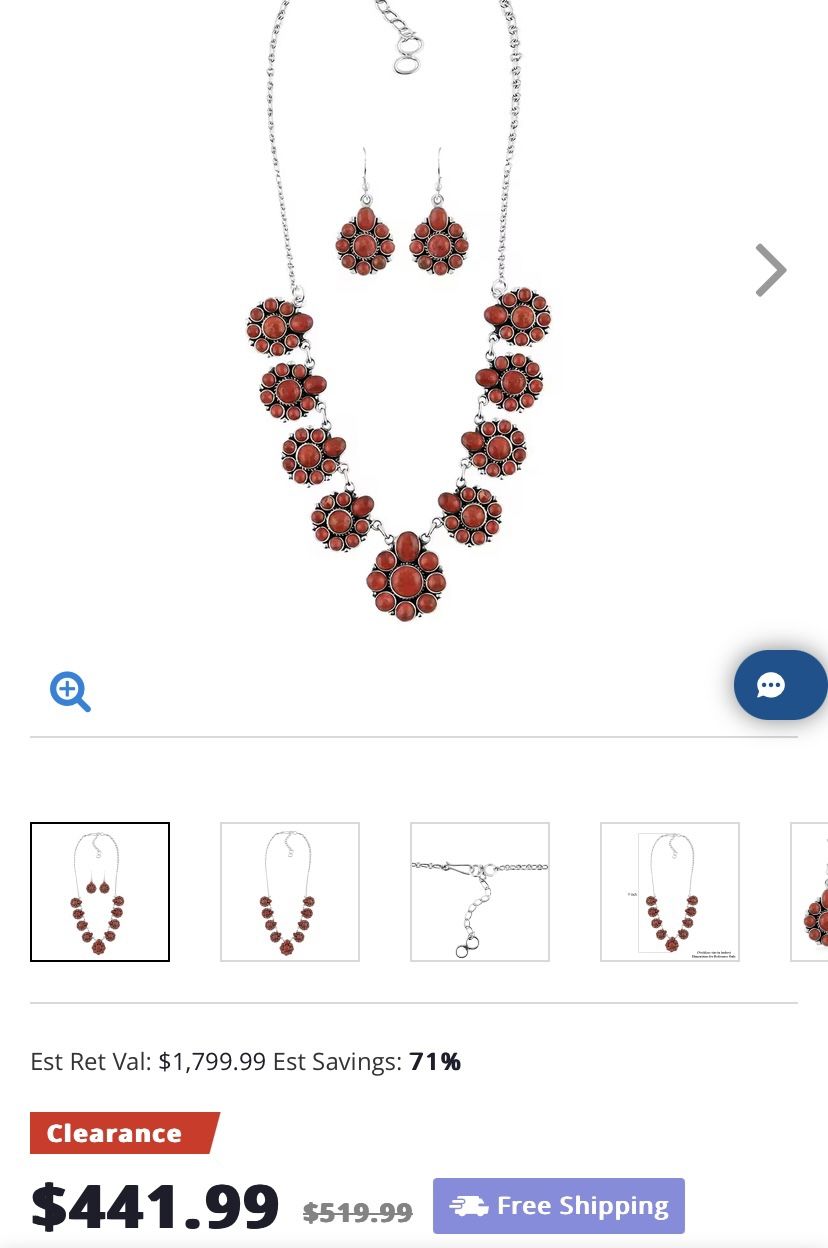Reveal more thumbnails using the partial fifth thumbnail
This screenshot has width=828, height=1248.
pos(810,891)
